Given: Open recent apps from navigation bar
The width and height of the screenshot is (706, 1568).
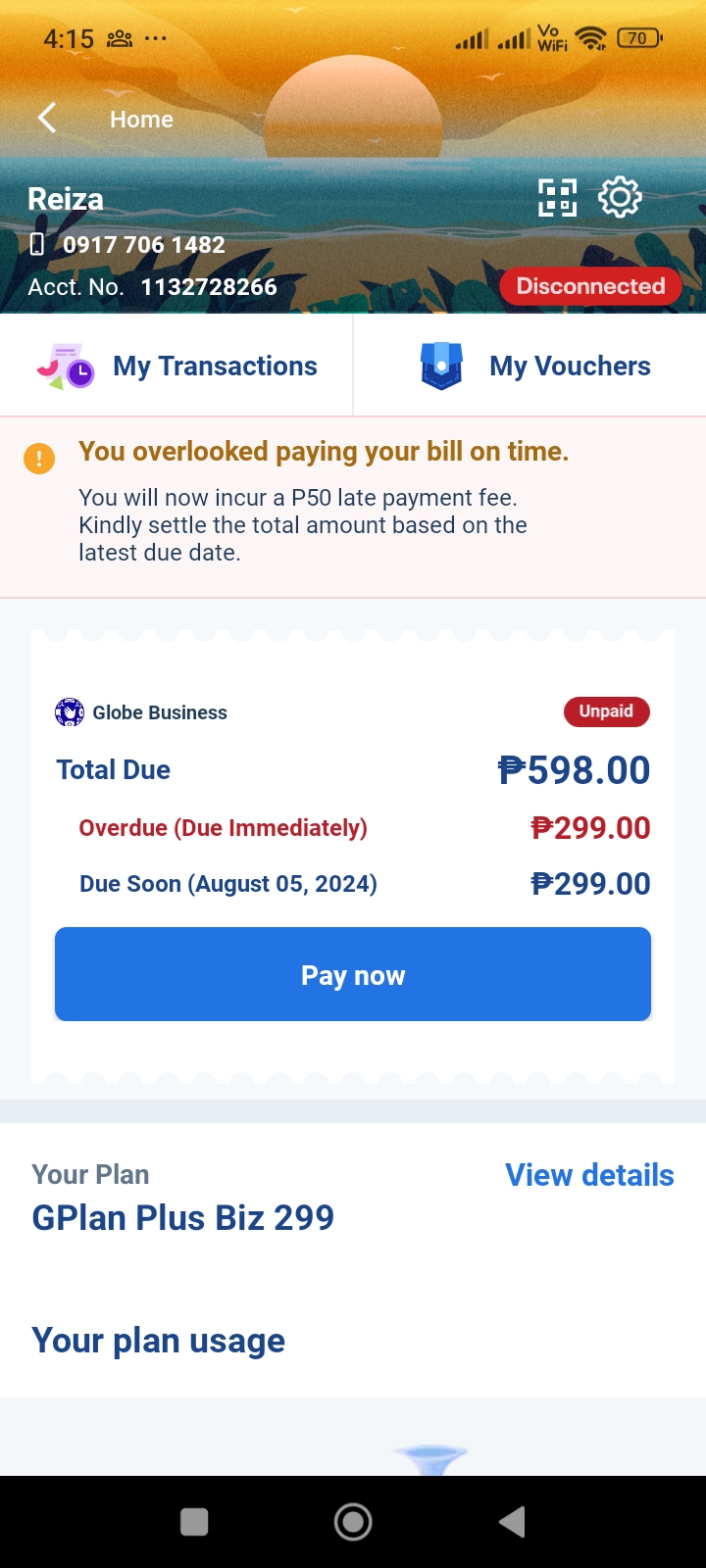Looking at the screenshot, I should 194,1522.
